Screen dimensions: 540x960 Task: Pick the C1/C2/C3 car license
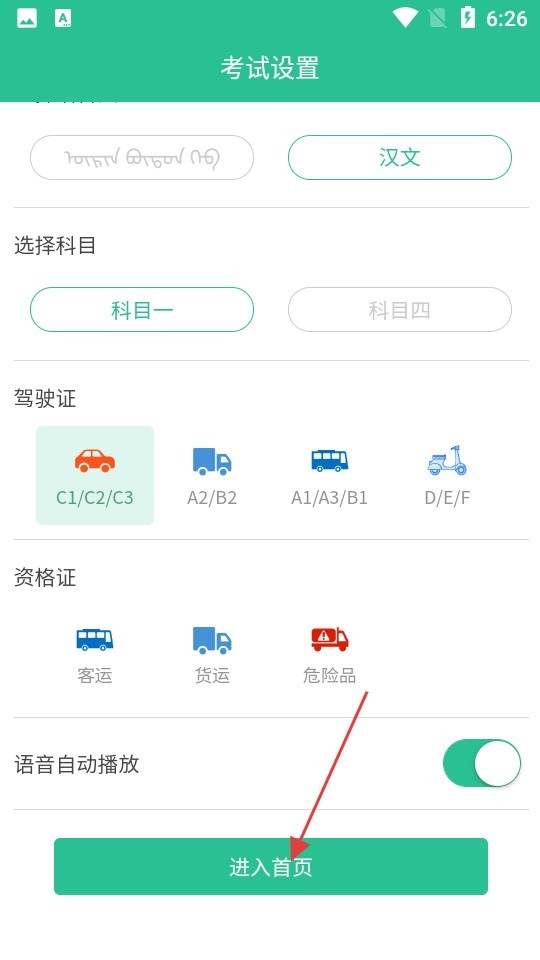click(x=95, y=476)
